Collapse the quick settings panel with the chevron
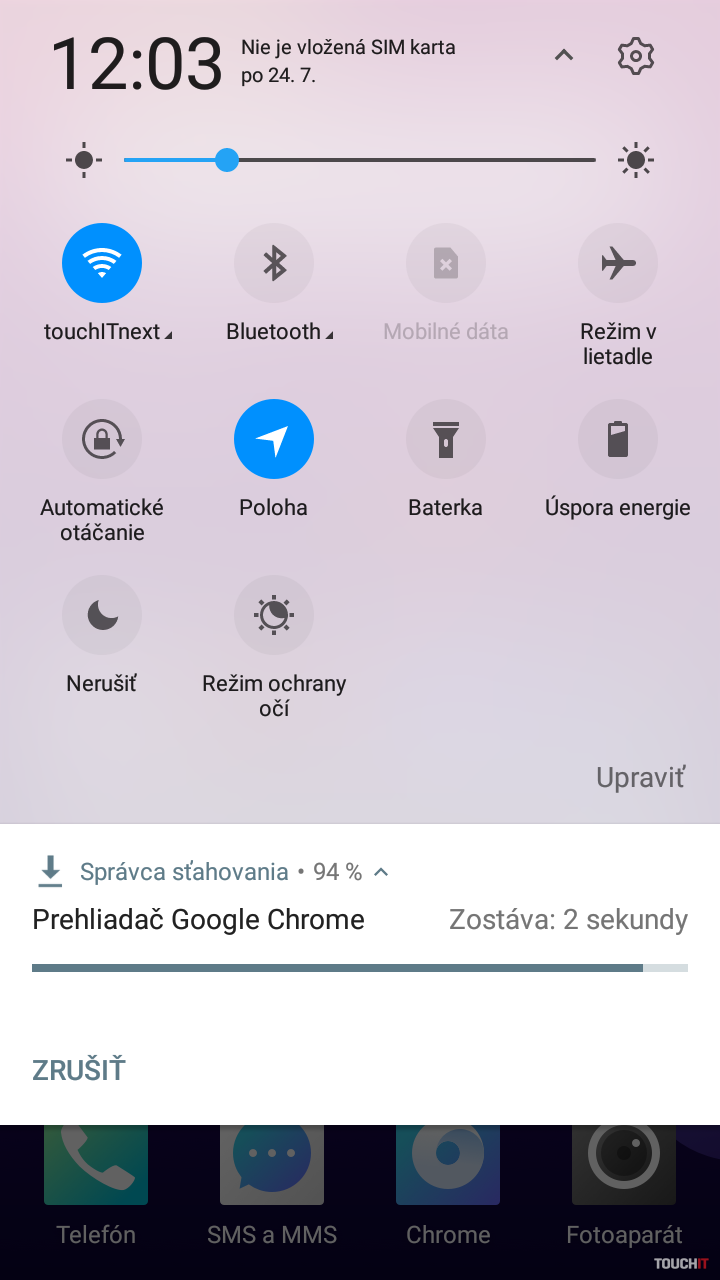 pos(564,56)
